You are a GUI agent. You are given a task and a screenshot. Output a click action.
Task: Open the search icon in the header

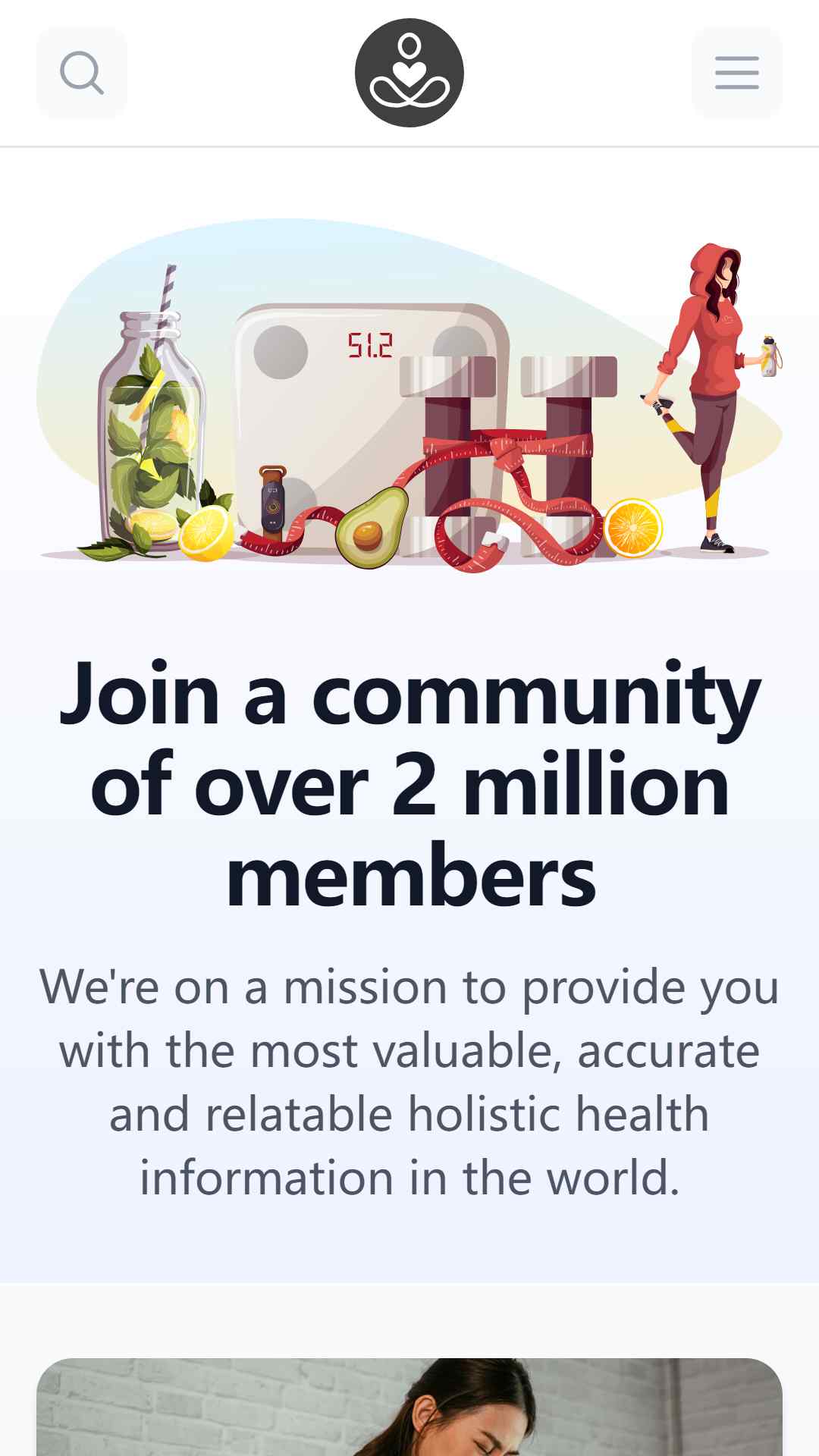coord(82,73)
